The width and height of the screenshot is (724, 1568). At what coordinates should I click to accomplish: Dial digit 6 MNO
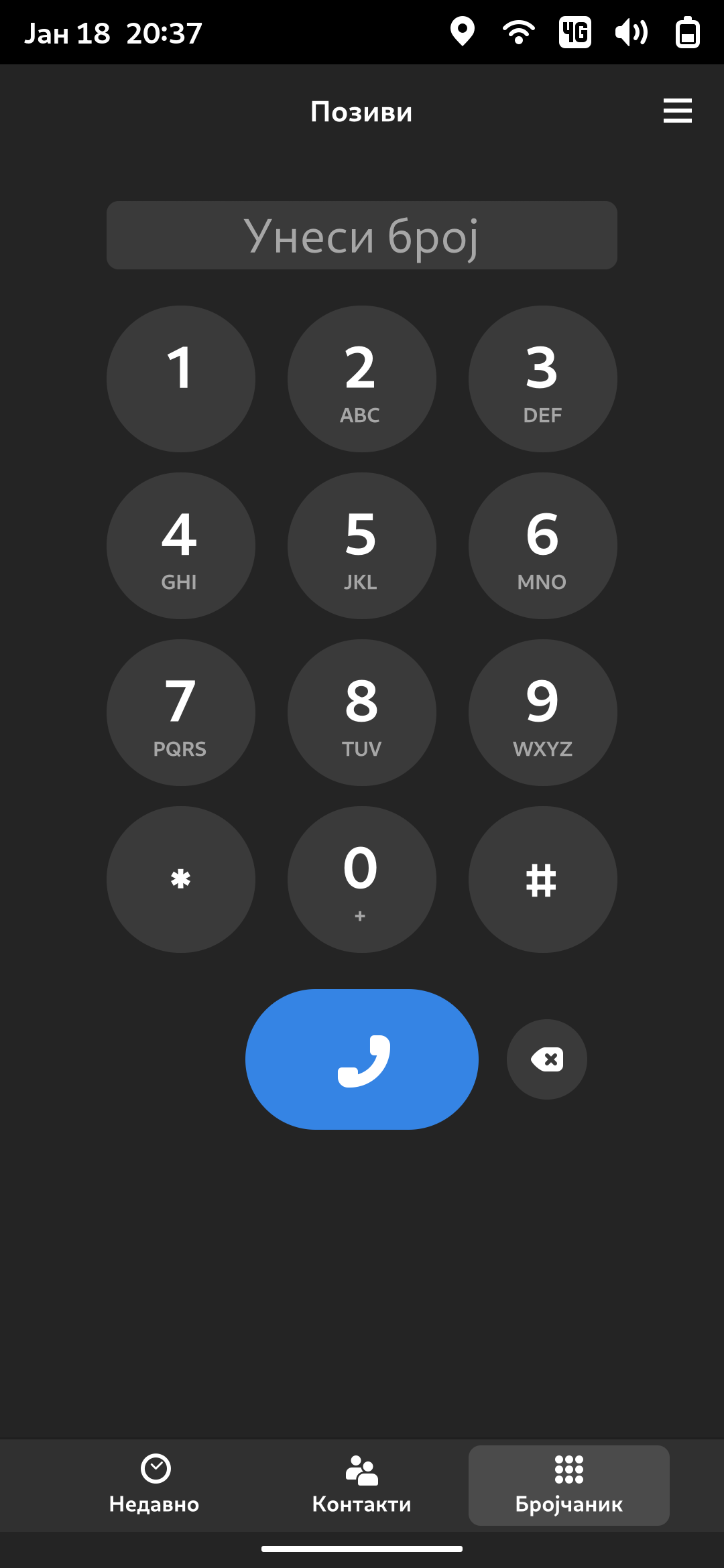point(543,546)
